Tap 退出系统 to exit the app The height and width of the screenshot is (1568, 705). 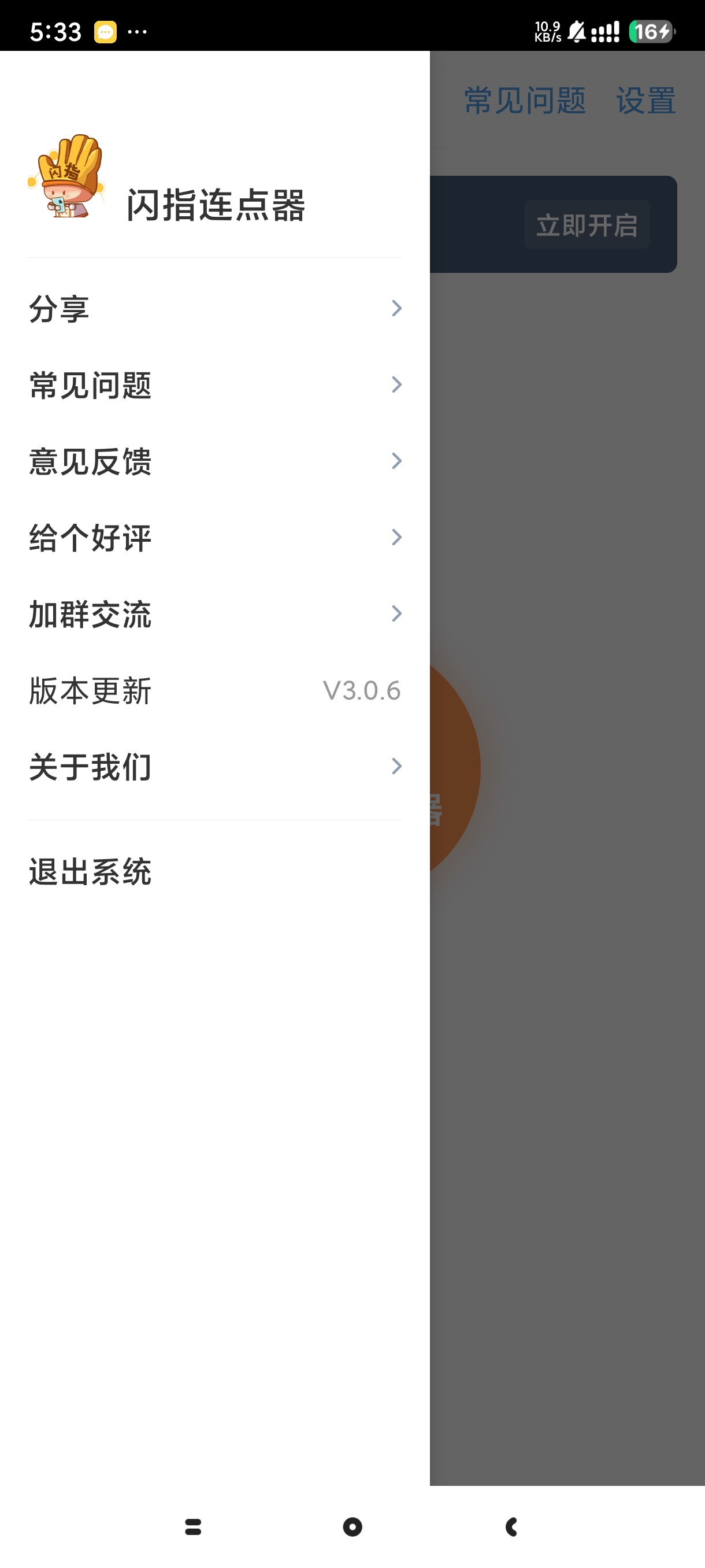point(90,872)
